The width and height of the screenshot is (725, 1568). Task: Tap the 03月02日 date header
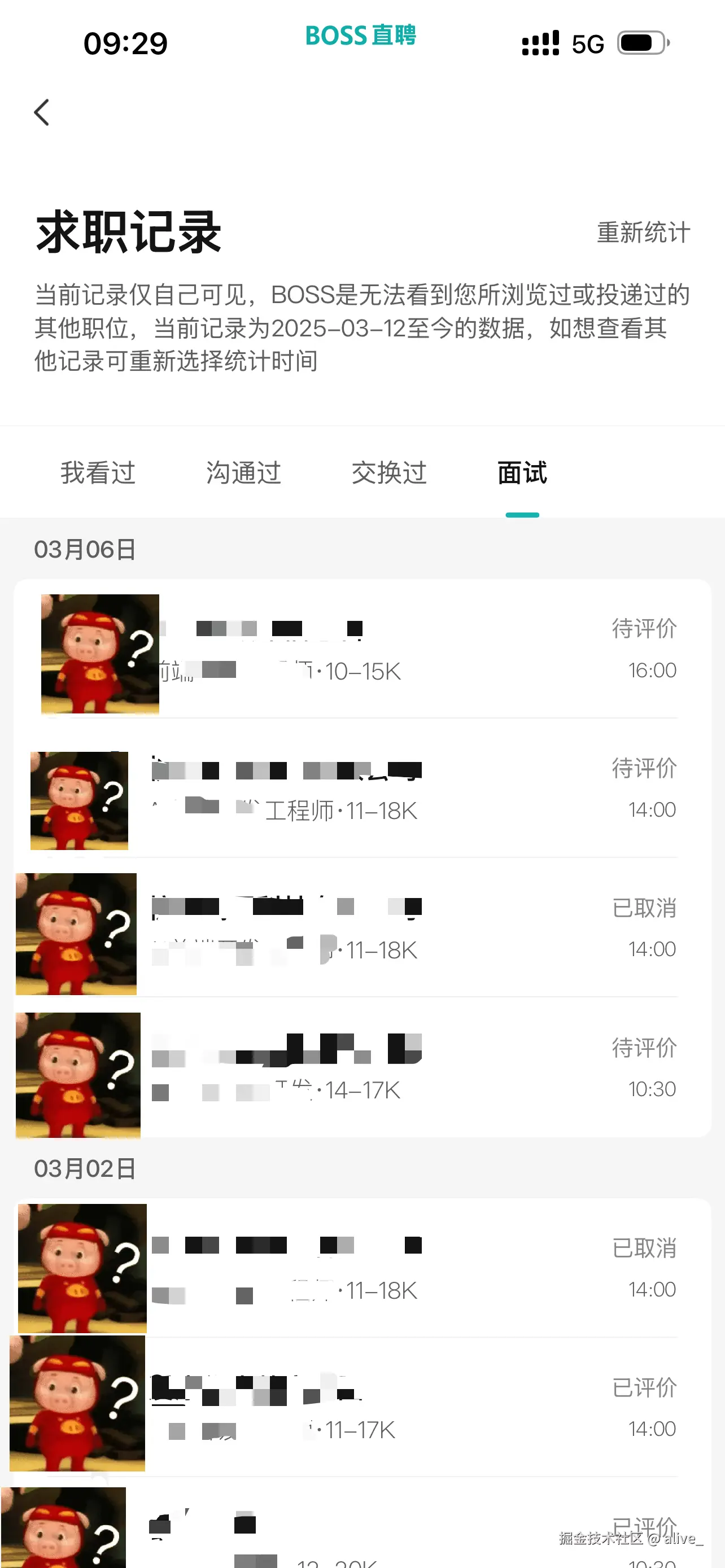coord(85,1167)
